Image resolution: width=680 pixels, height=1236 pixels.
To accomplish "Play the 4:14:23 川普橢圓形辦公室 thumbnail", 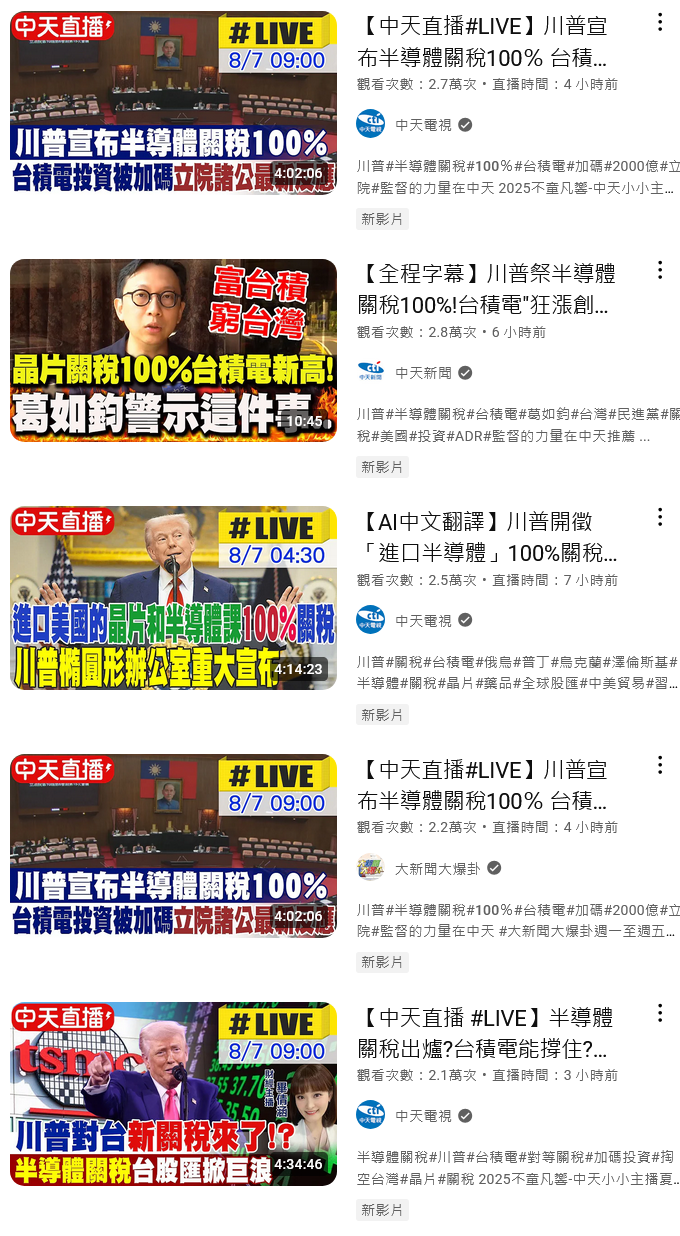I will (174, 598).
